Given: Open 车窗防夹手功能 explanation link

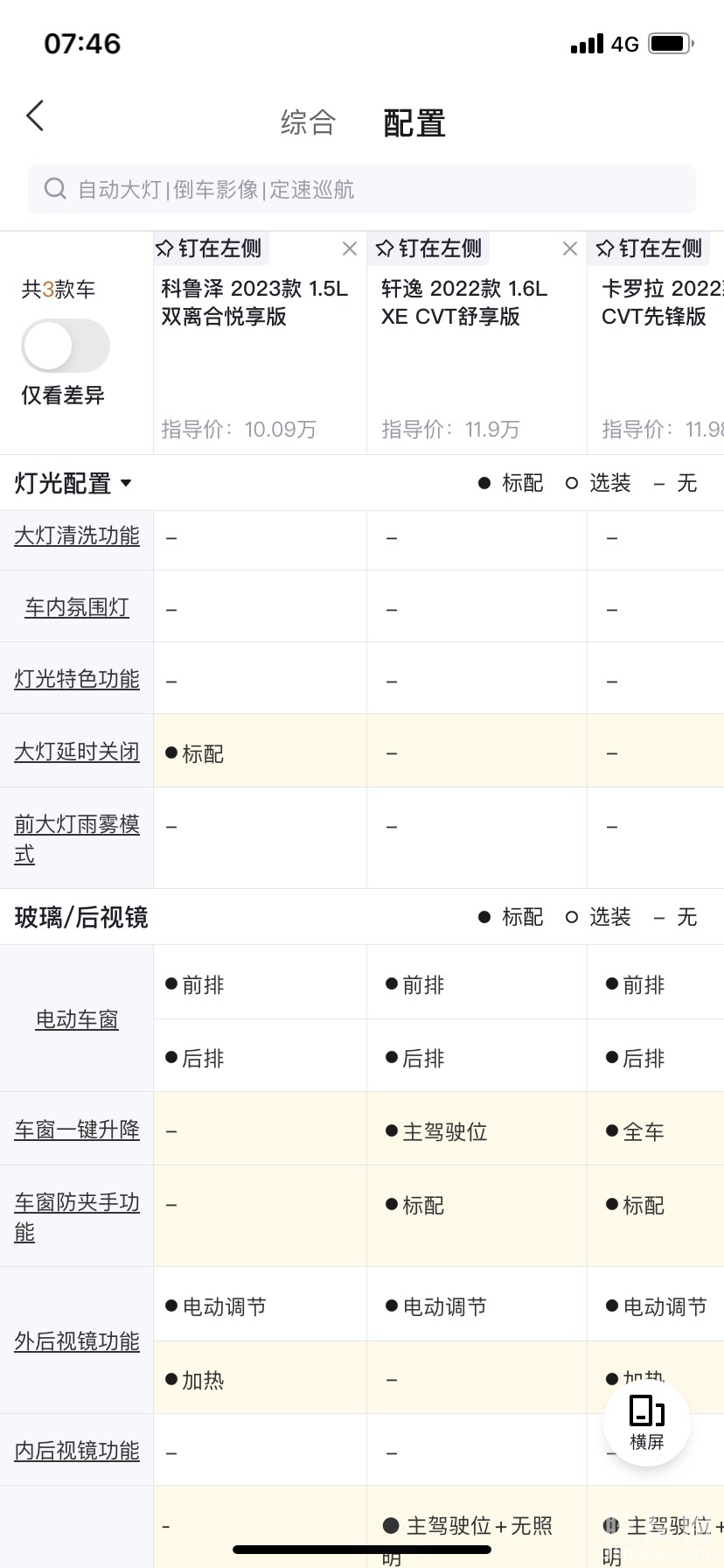Looking at the screenshot, I should coord(77,1217).
